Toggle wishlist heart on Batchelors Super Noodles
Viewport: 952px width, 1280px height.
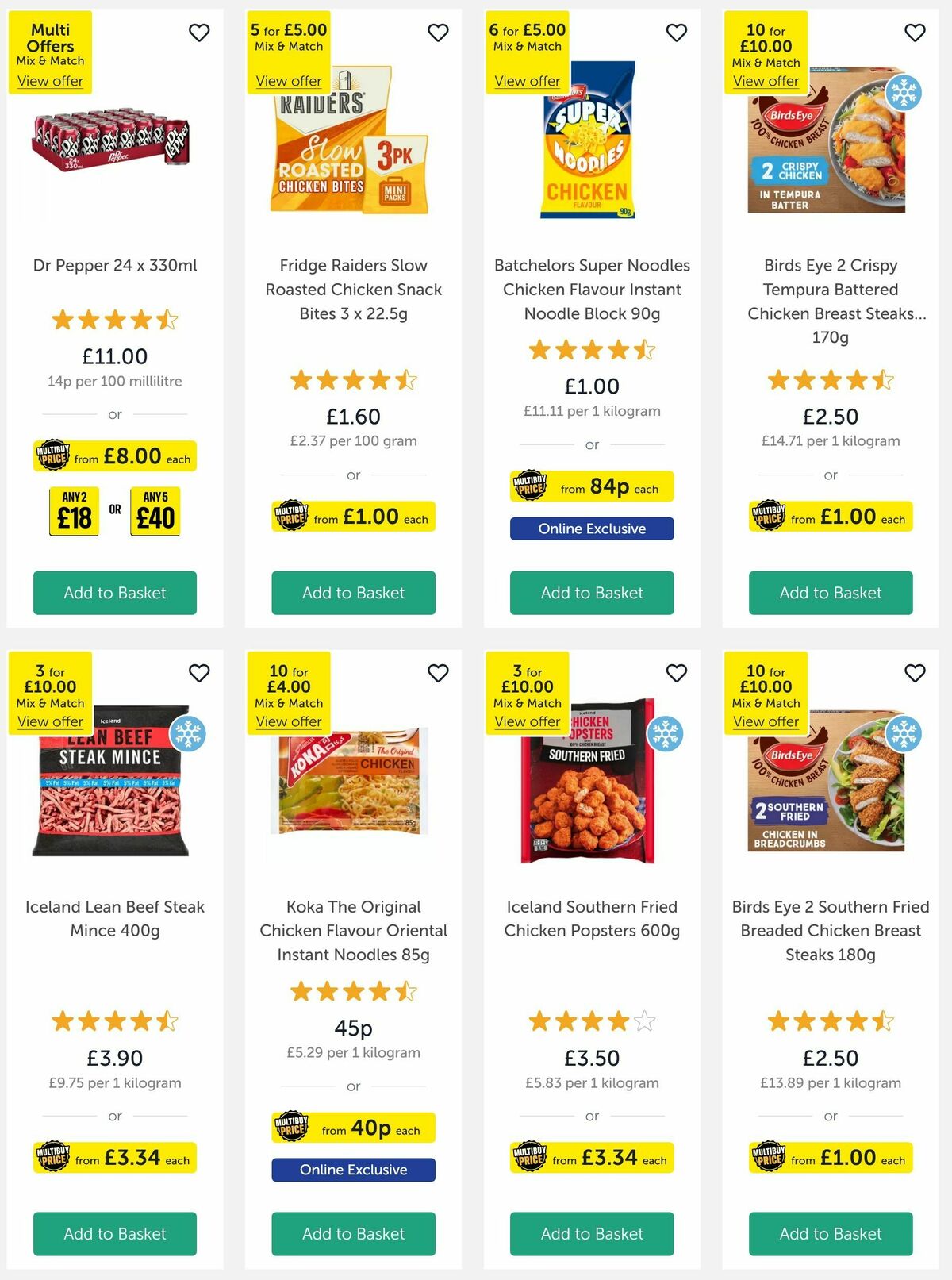676,33
